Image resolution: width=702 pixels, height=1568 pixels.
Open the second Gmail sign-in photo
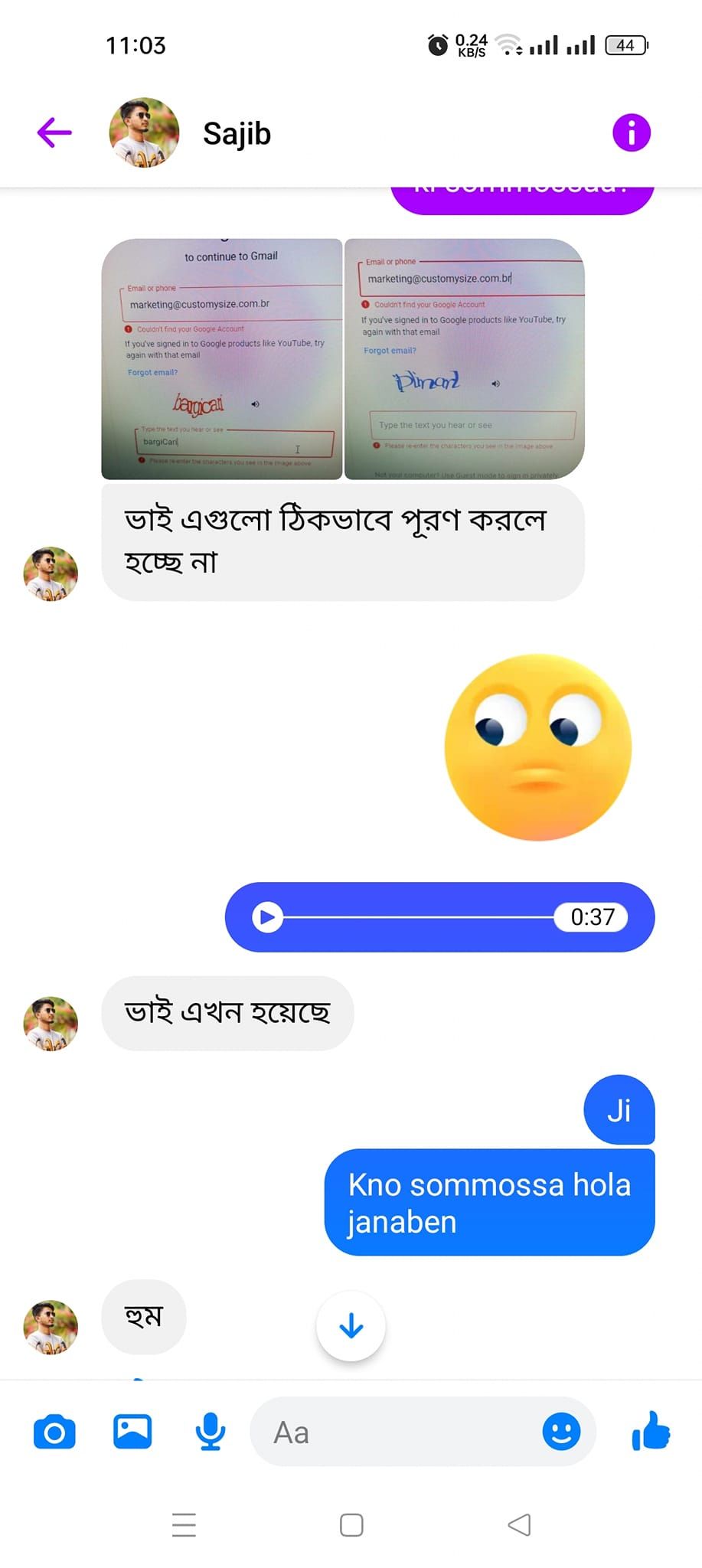465,359
